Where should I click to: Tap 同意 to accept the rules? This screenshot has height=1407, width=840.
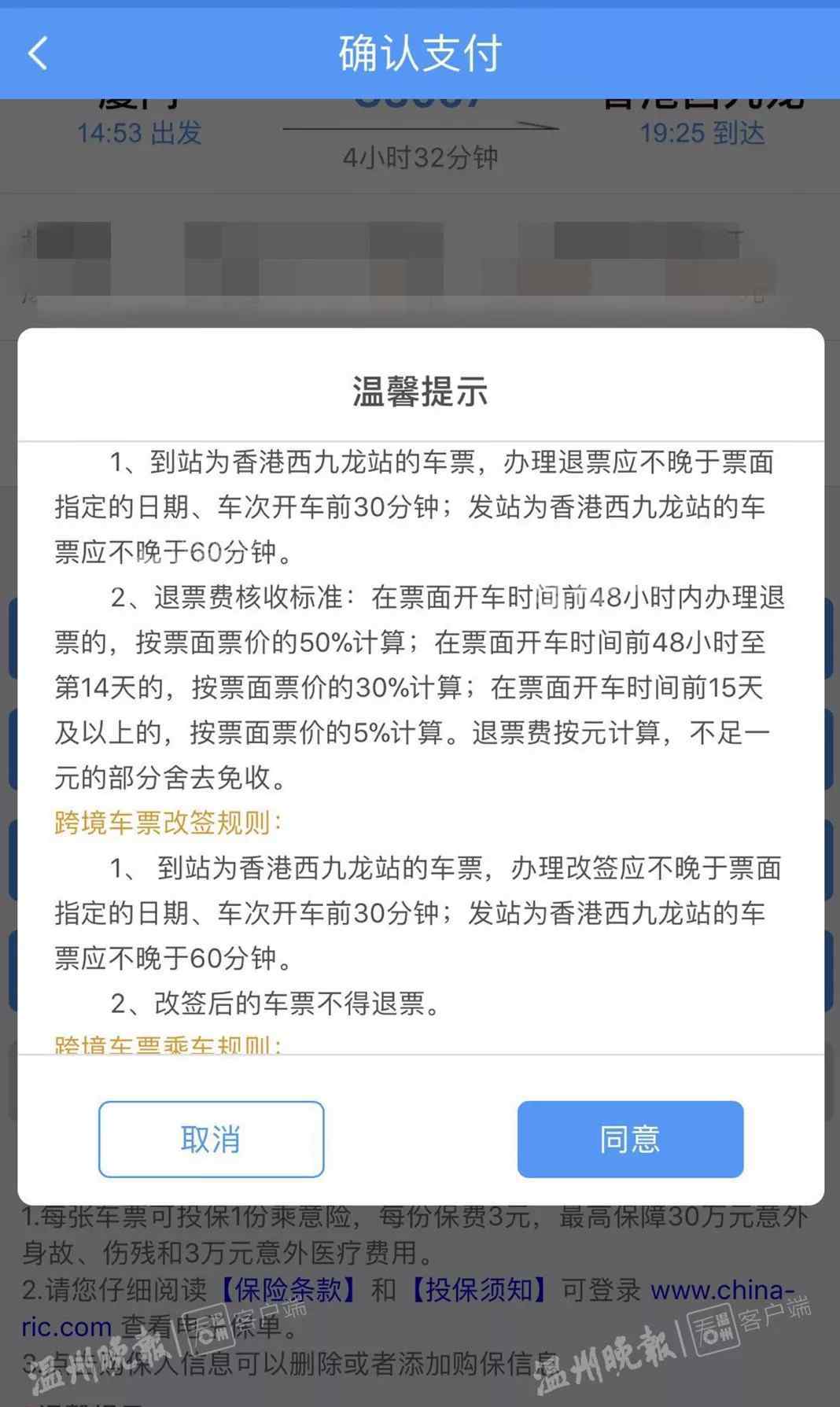(x=630, y=1139)
